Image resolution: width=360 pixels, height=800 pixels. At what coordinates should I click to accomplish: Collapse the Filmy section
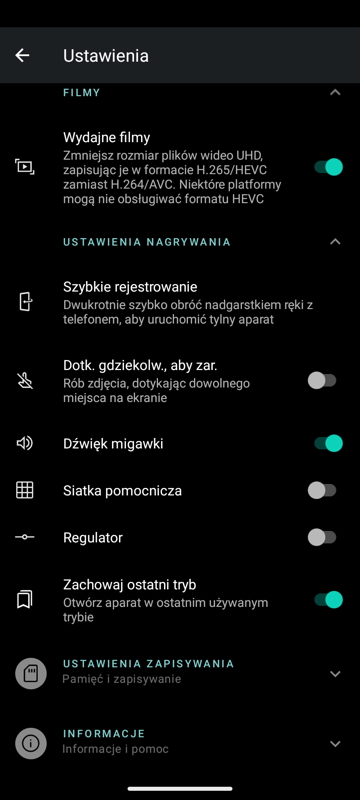tap(335, 92)
